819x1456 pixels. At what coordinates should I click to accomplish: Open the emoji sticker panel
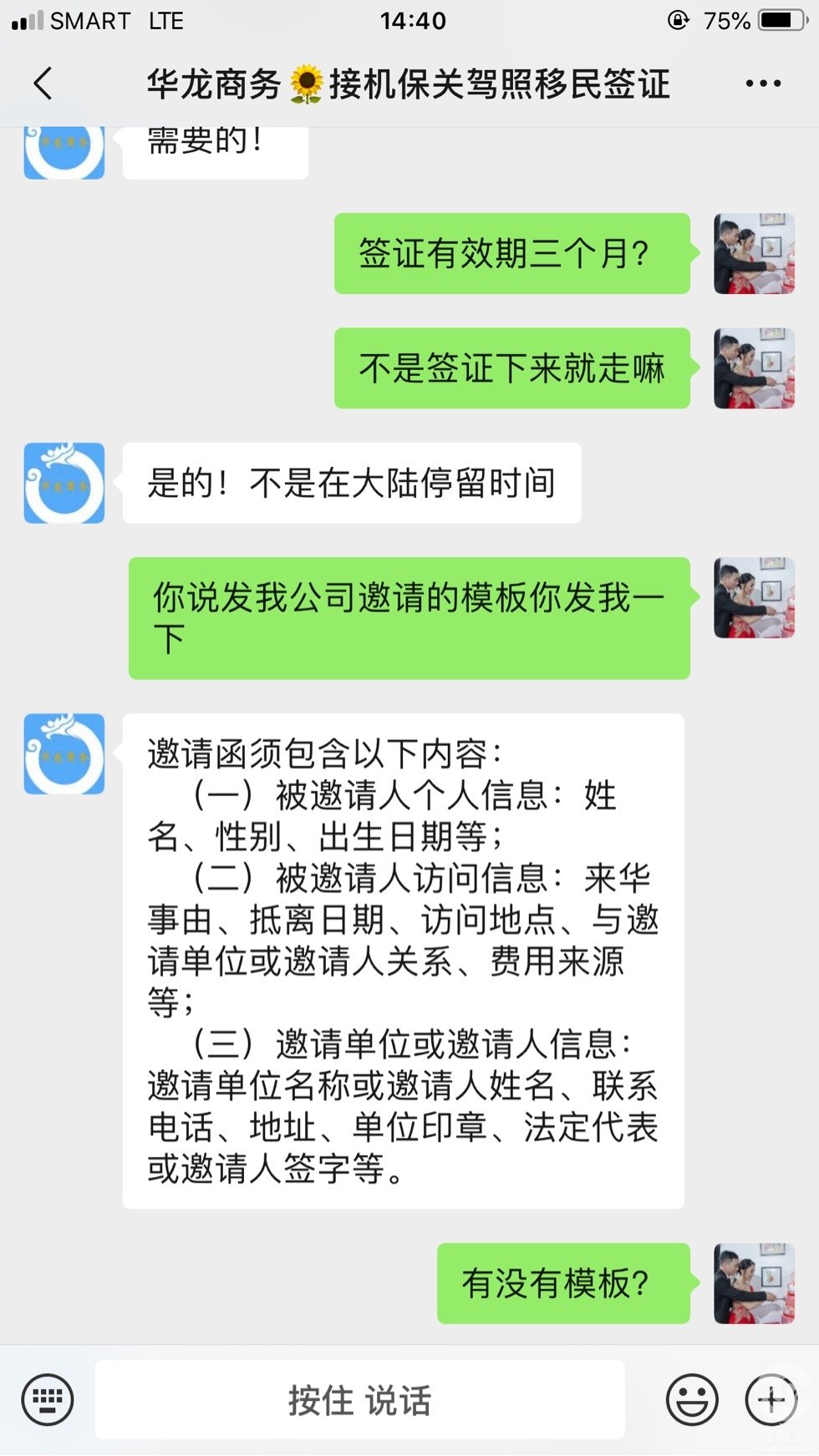click(691, 1399)
